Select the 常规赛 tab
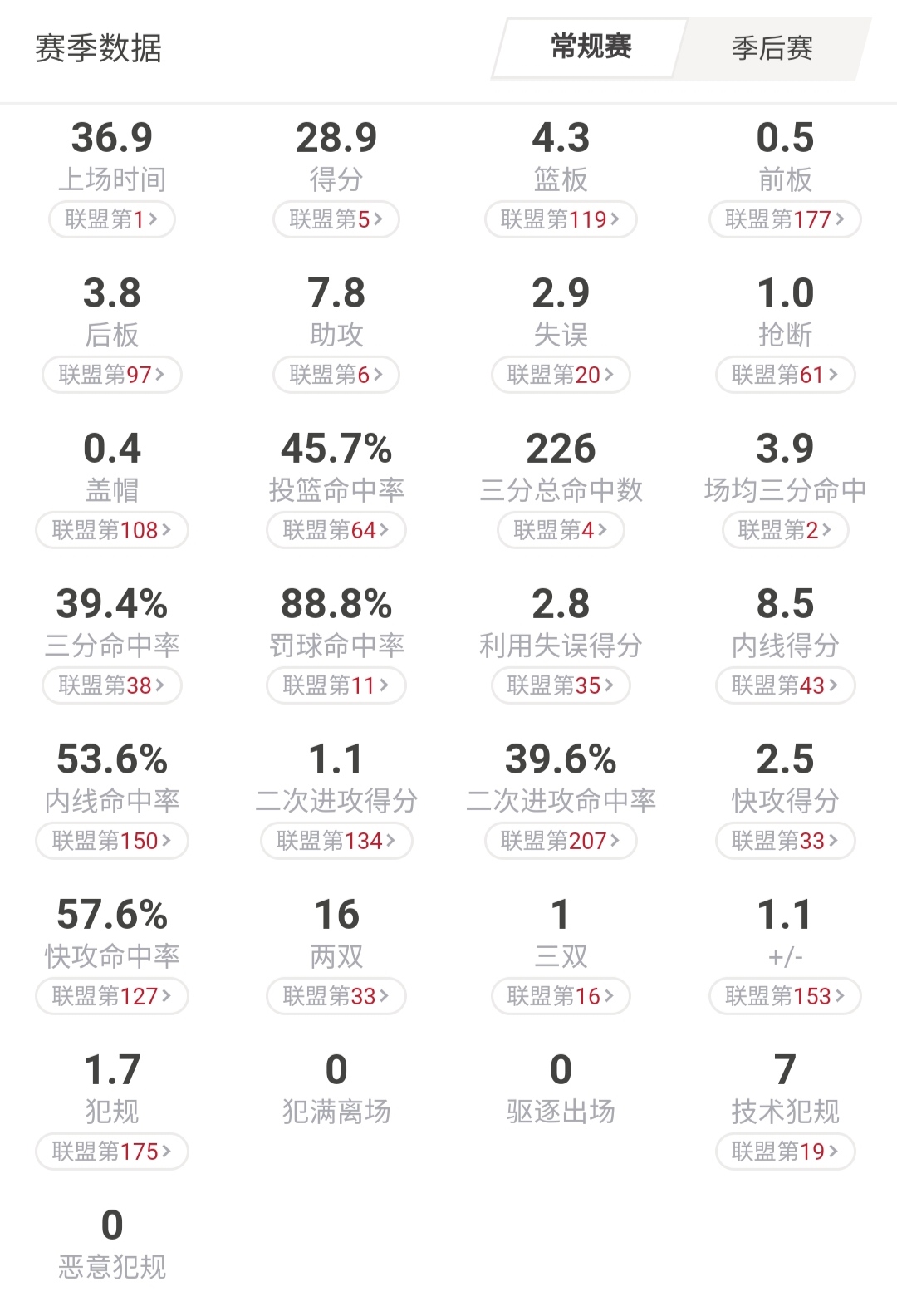The height and width of the screenshot is (1316, 897). [591, 47]
